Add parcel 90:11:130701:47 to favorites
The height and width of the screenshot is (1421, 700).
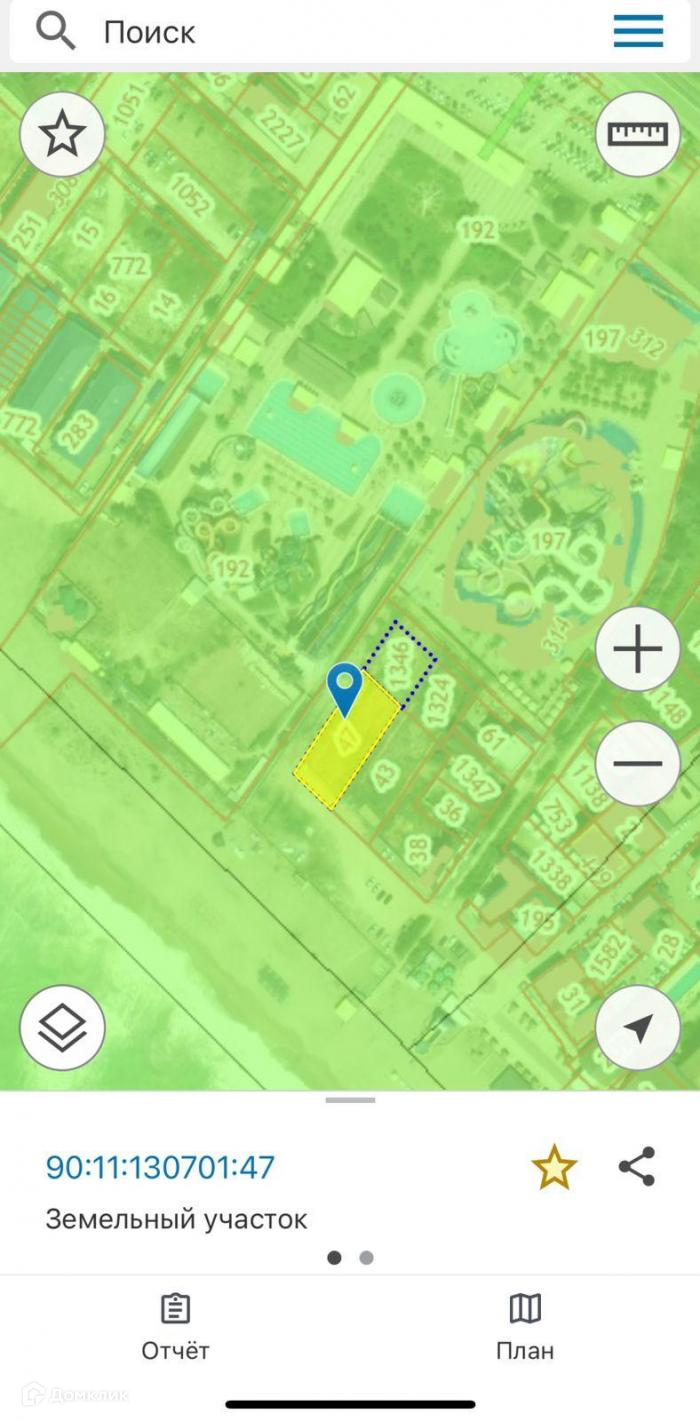[554, 1168]
